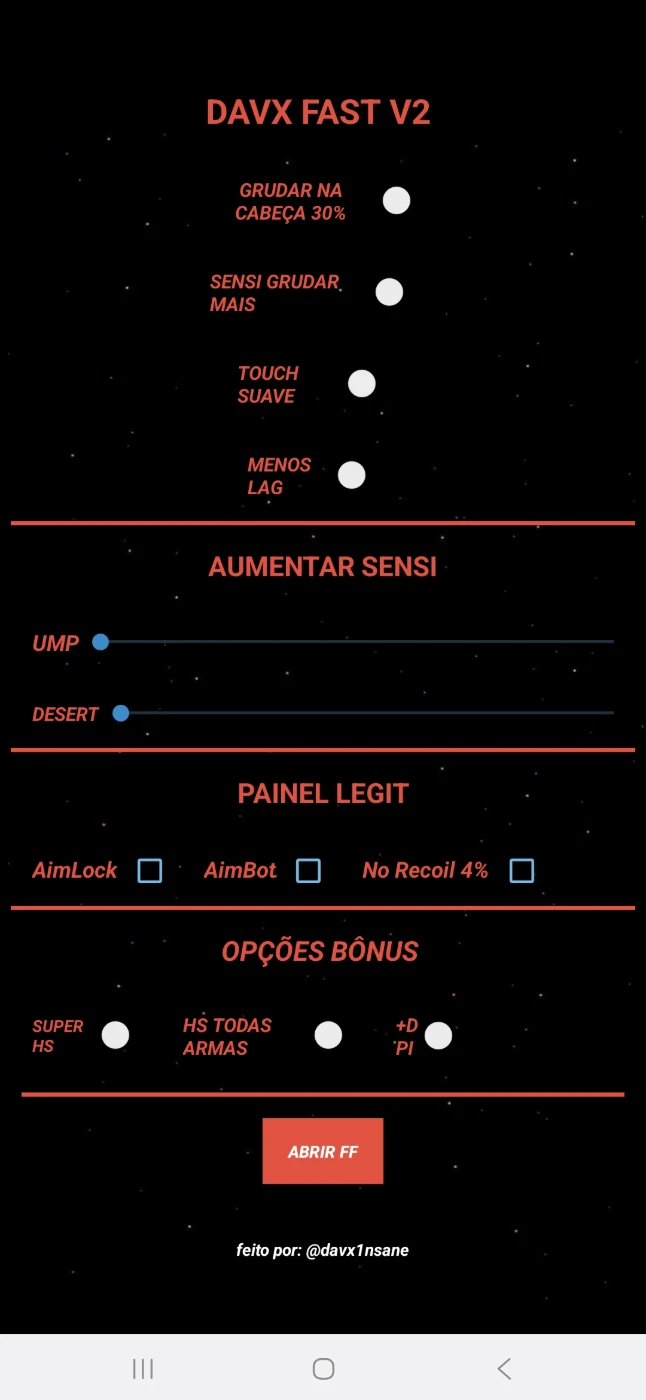The height and width of the screenshot is (1400, 646).
Task: Select the HS TODAS ARMAS option
Action: click(x=328, y=1036)
